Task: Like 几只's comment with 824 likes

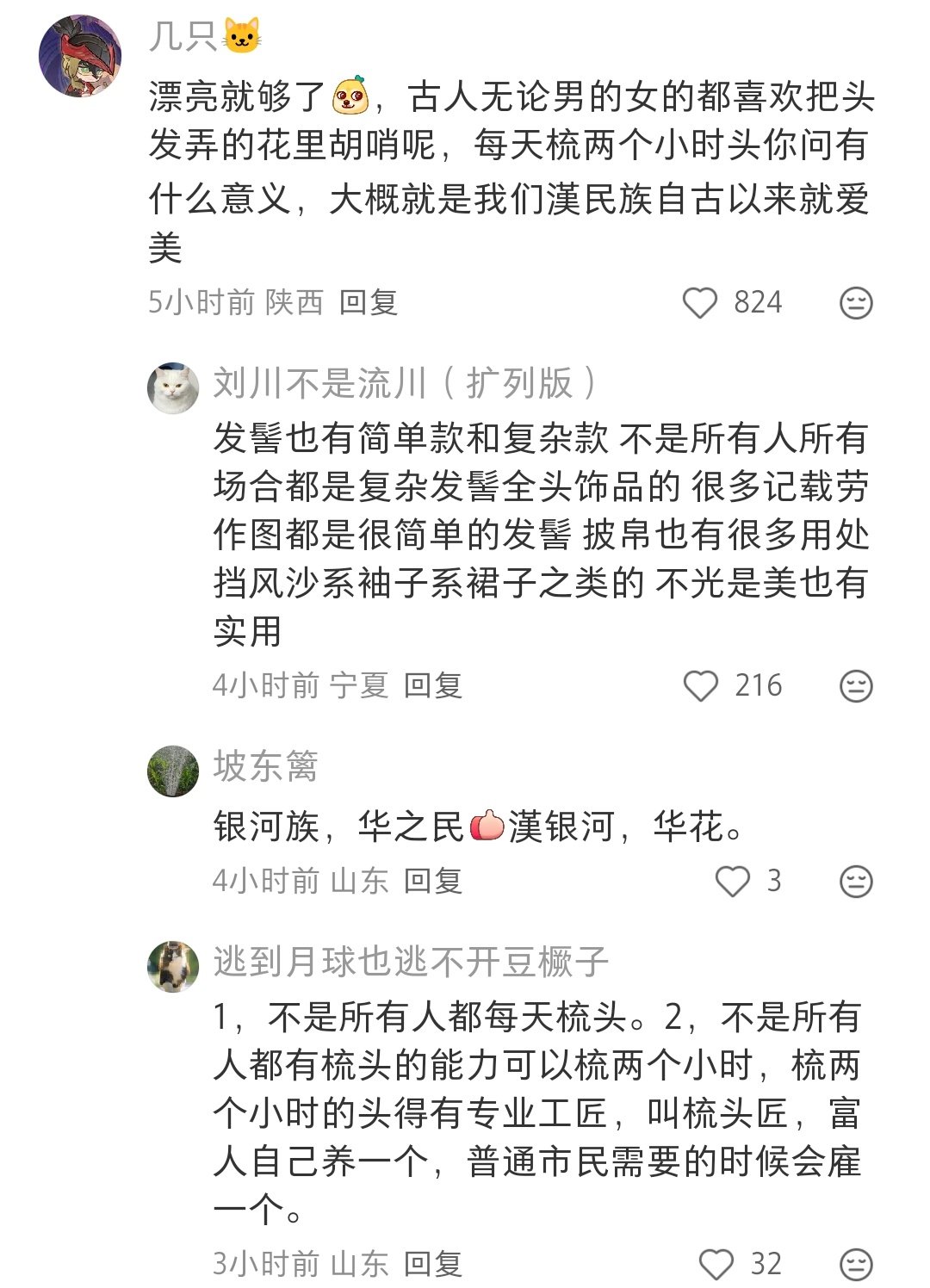Action: pos(699,303)
